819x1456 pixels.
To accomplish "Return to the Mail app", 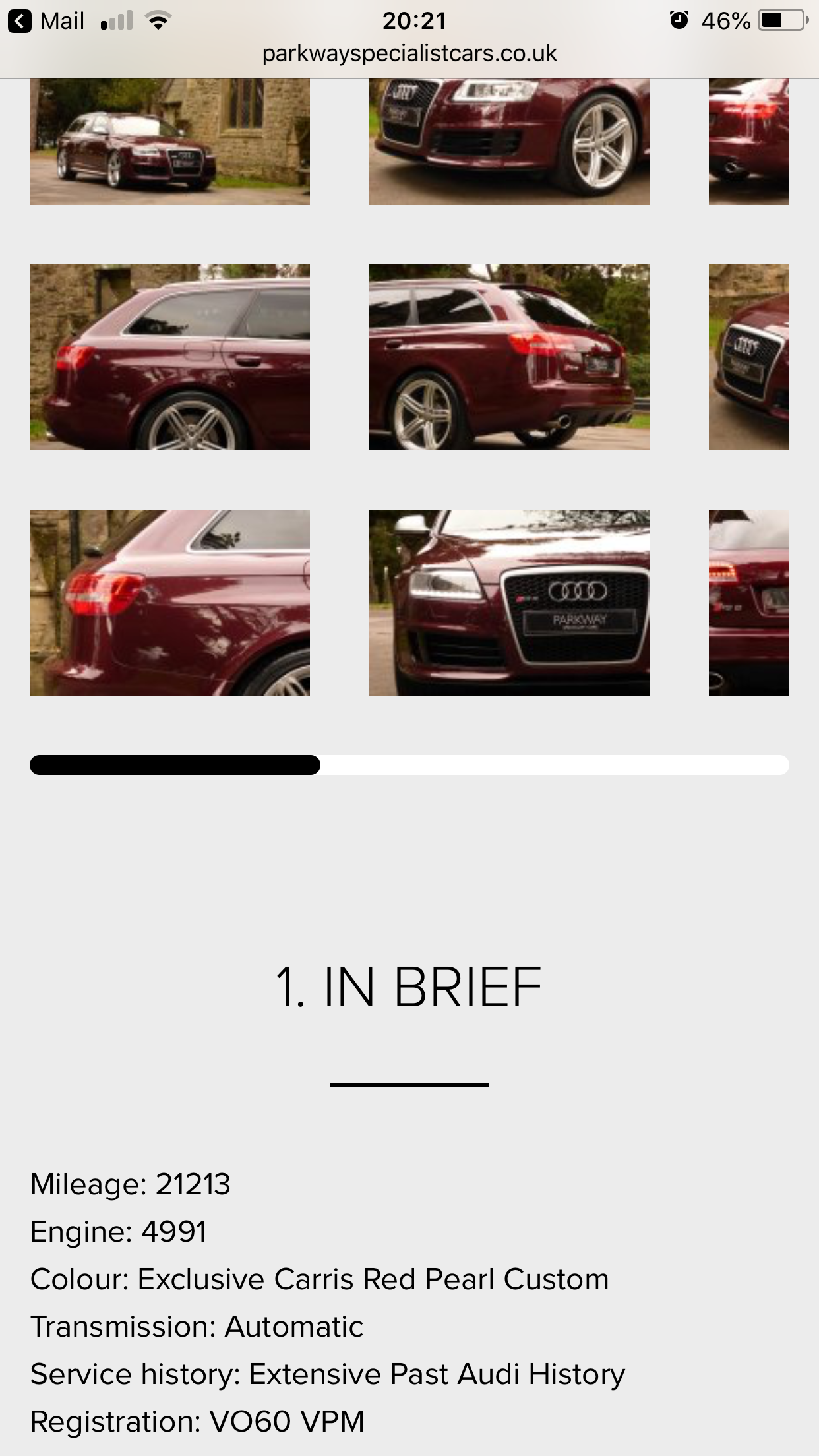I will click(46, 21).
